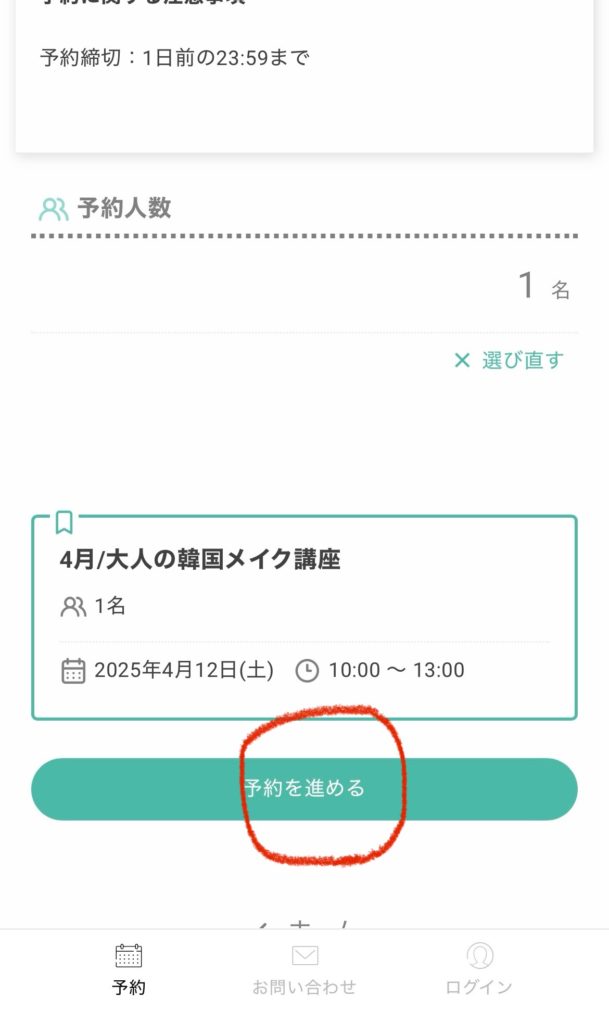Tap the 予約を進める button
The image size is (609, 1024).
[x=304, y=789]
